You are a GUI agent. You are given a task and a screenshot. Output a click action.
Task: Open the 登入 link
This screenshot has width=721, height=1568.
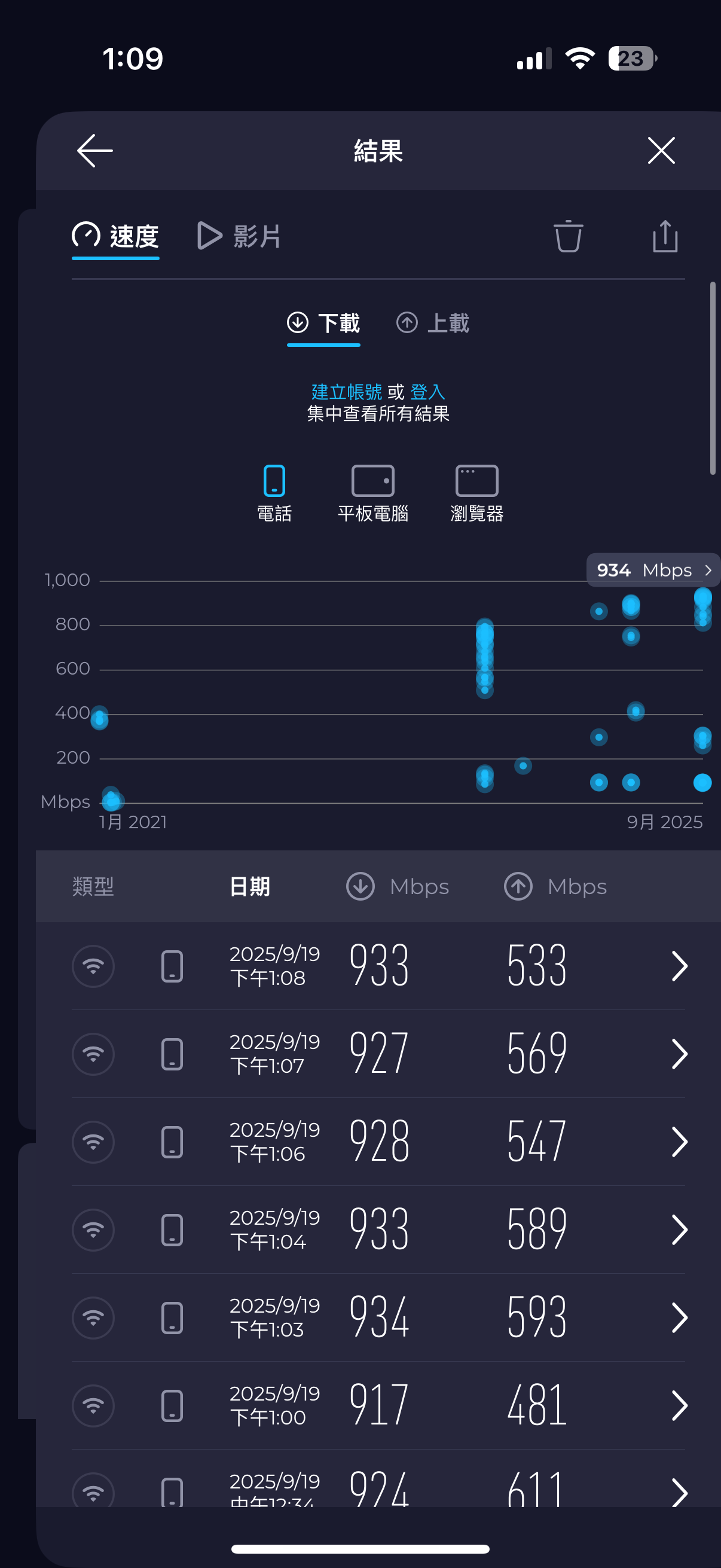pyautogui.click(x=427, y=391)
